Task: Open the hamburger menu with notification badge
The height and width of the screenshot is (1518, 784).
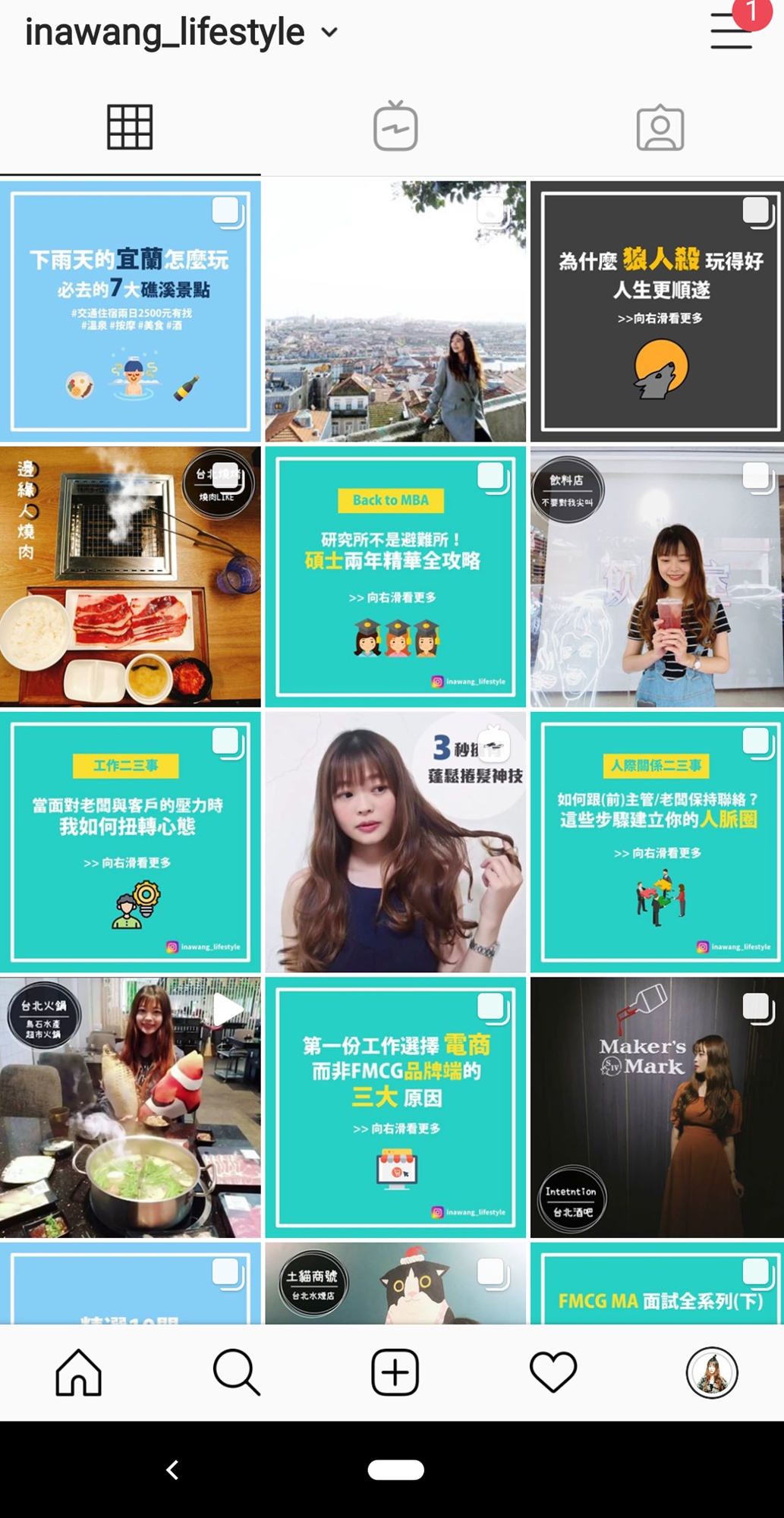Action: 732,32
